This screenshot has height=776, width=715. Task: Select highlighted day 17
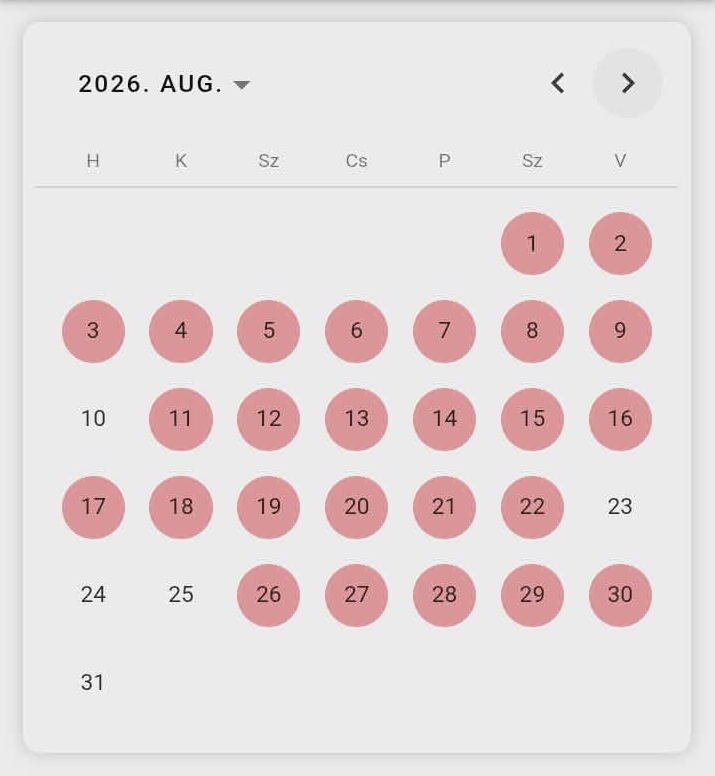[93, 507]
